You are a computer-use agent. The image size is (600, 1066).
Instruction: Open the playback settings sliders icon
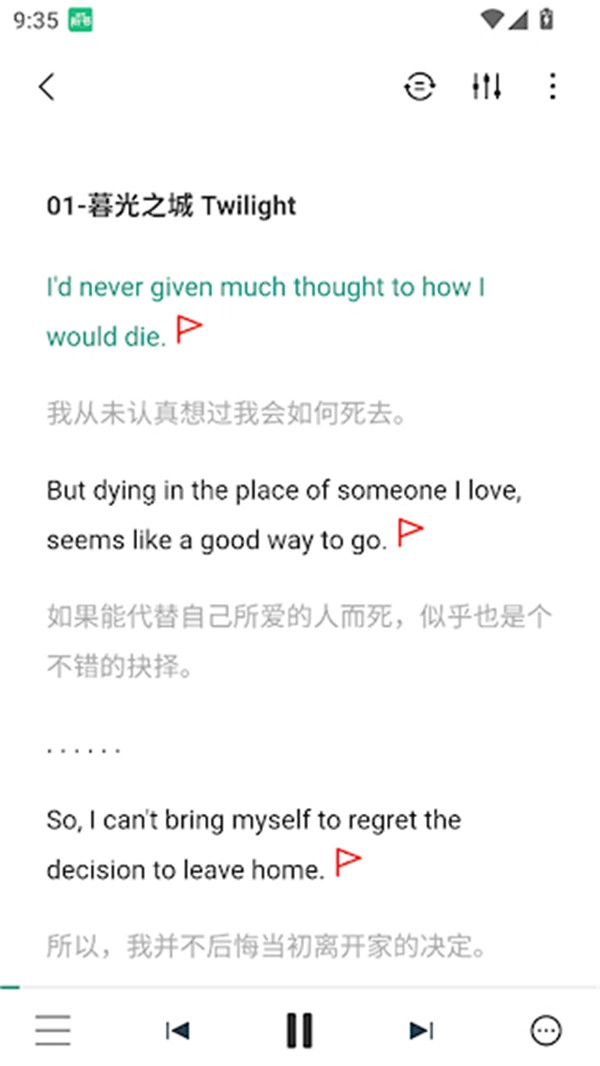(x=486, y=87)
